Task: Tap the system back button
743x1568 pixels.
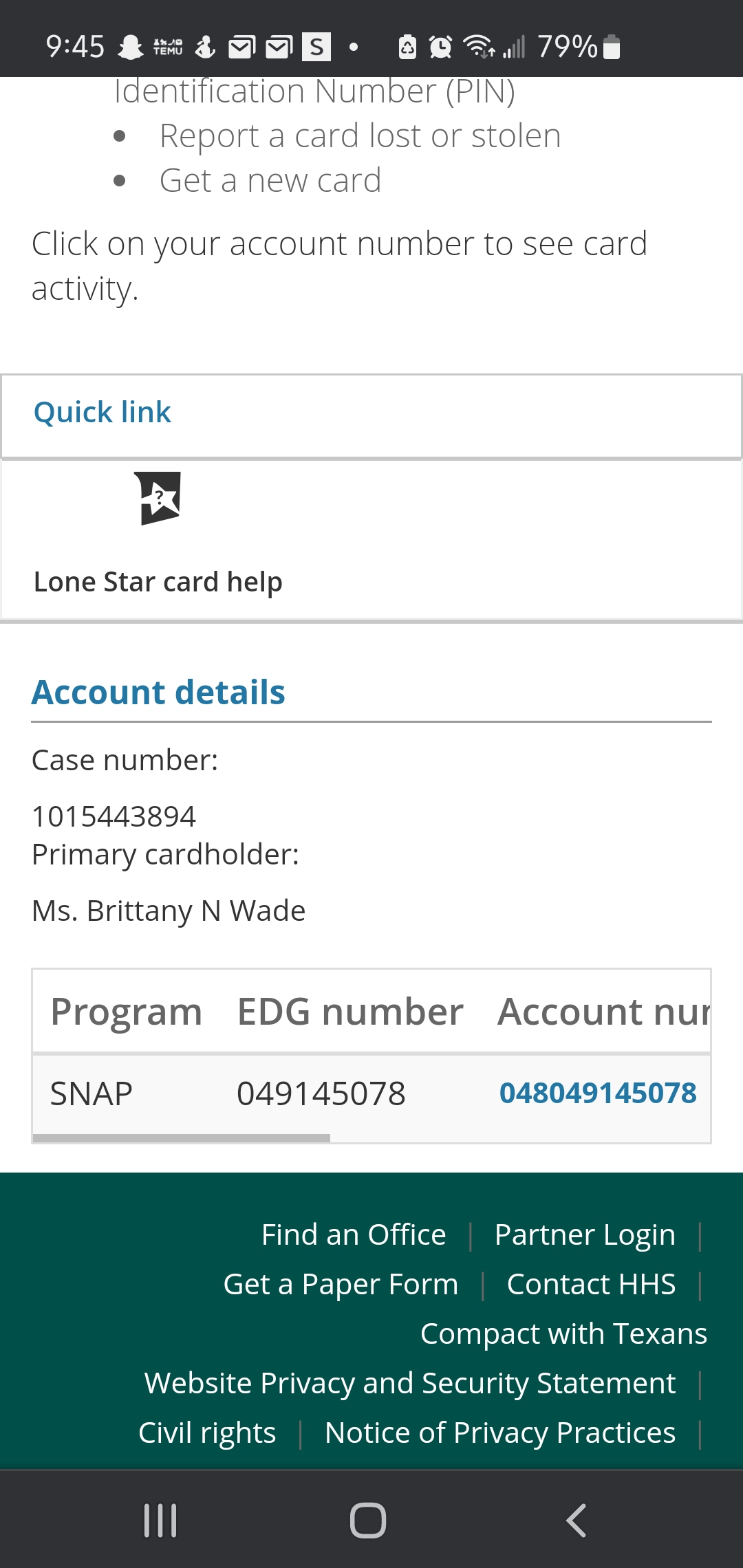Action: (576, 1521)
